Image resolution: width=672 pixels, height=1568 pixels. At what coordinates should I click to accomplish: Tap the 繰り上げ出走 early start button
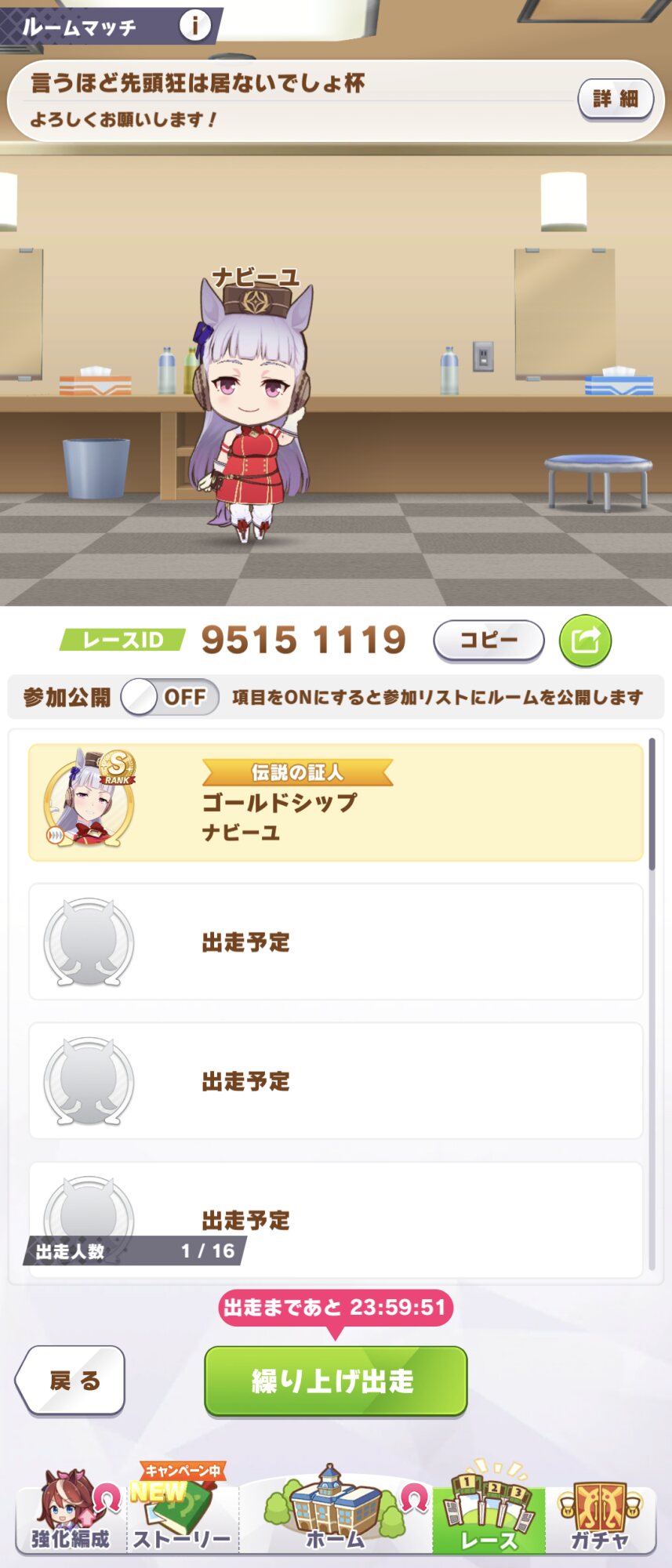pos(336,1381)
